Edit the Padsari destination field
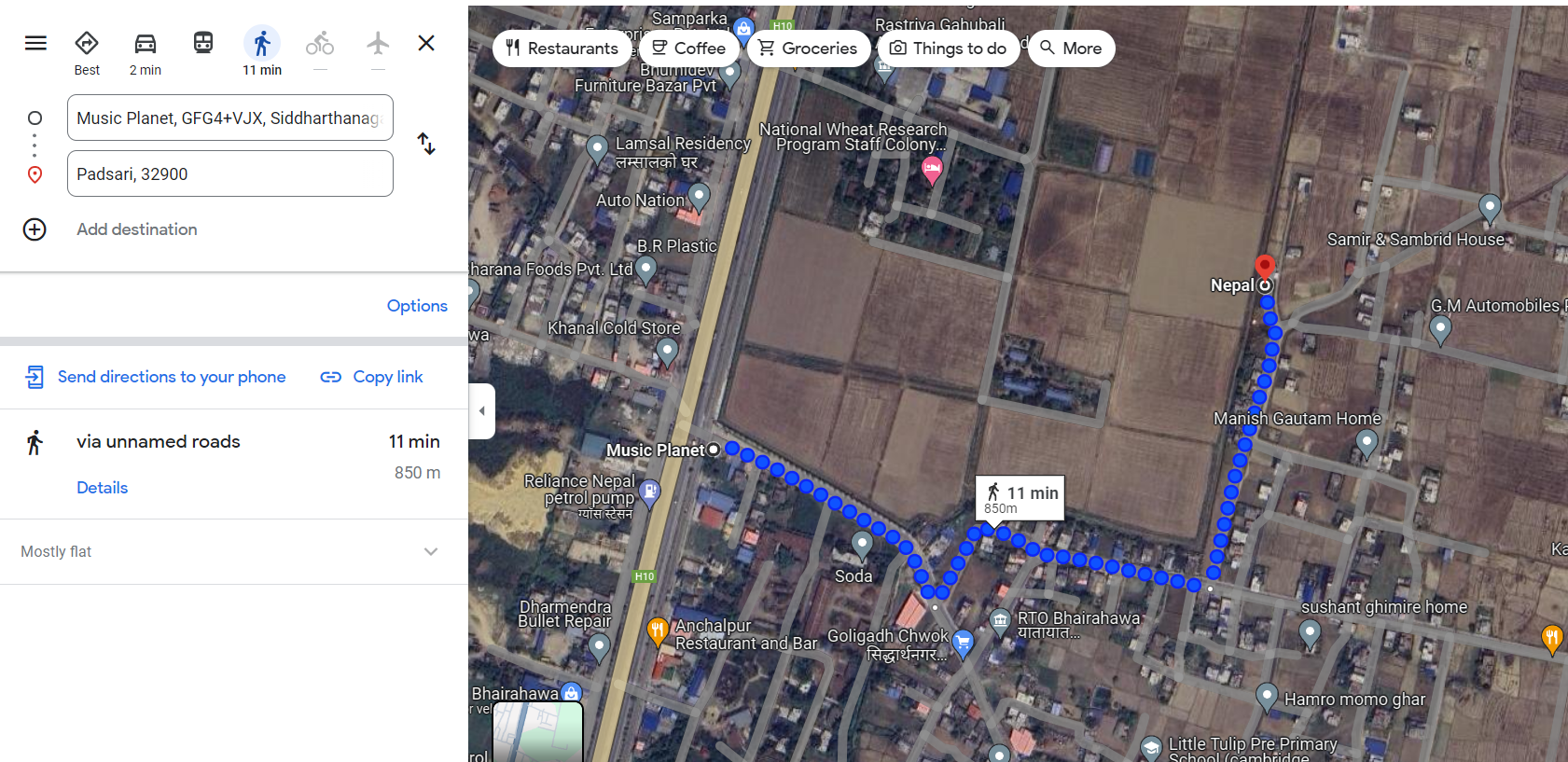This screenshot has height=762, width=1568. point(229,173)
